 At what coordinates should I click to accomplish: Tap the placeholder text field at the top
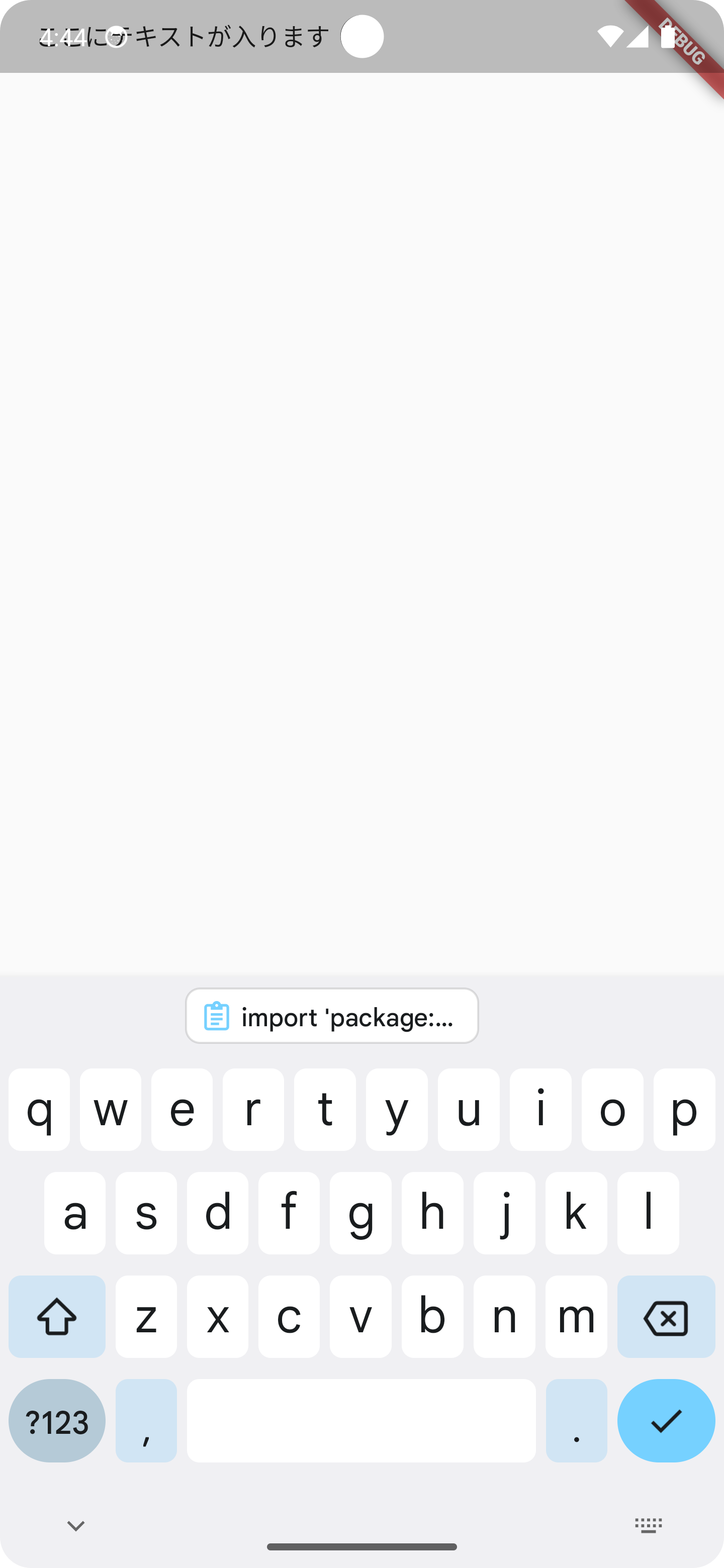click(x=183, y=37)
